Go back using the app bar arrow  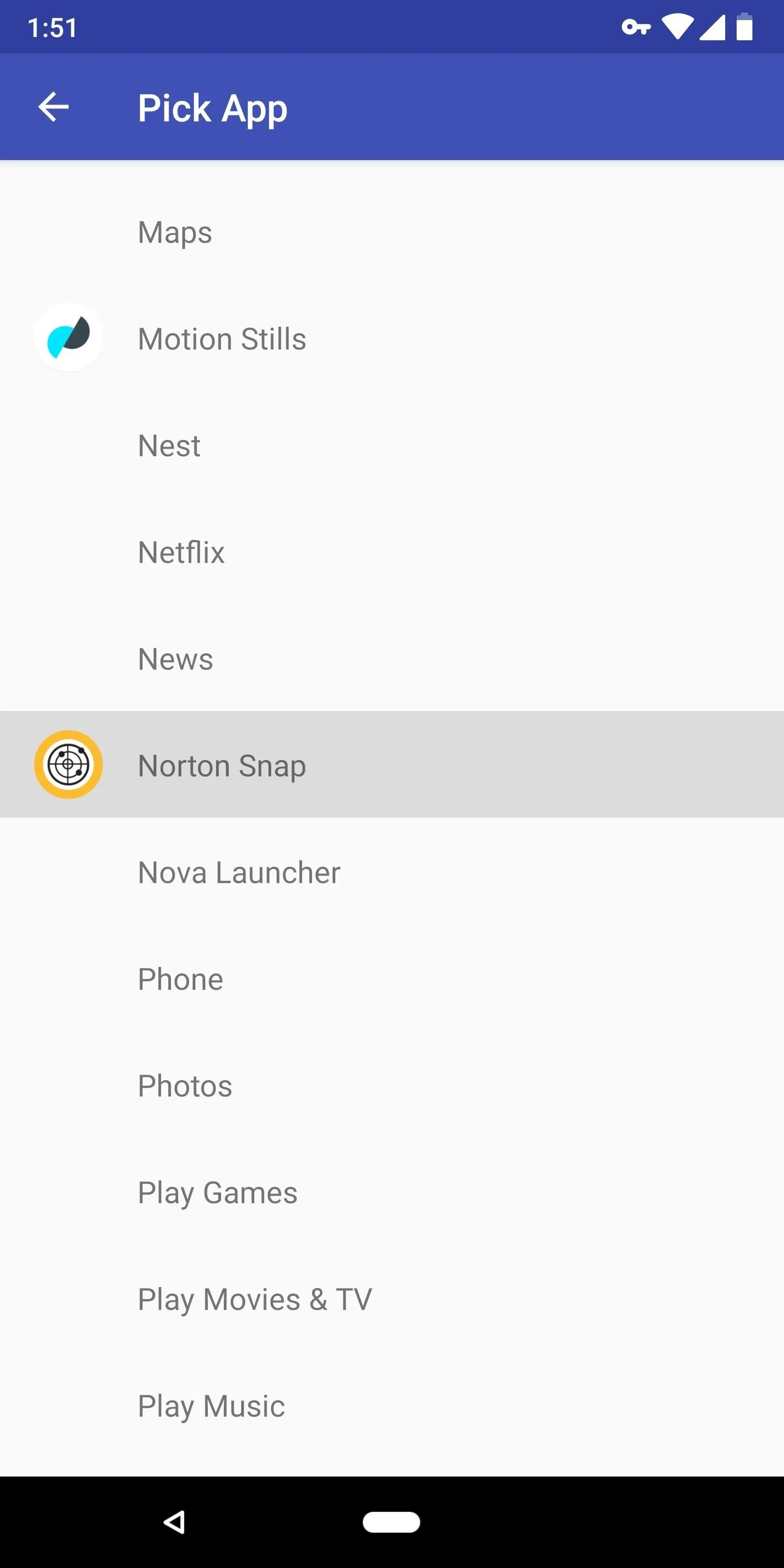point(53,107)
